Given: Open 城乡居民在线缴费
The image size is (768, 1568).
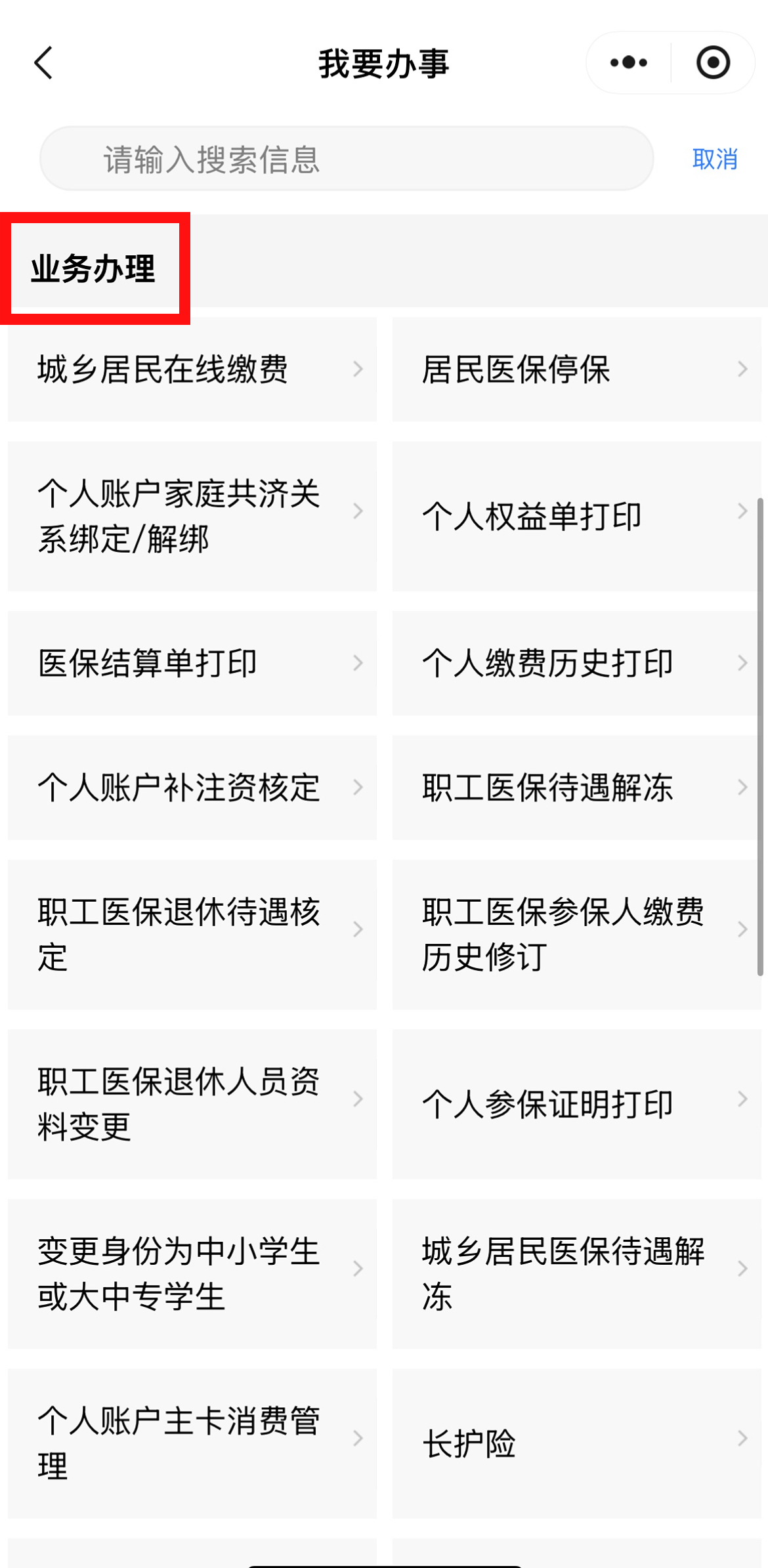Looking at the screenshot, I should click(x=192, y=369).
